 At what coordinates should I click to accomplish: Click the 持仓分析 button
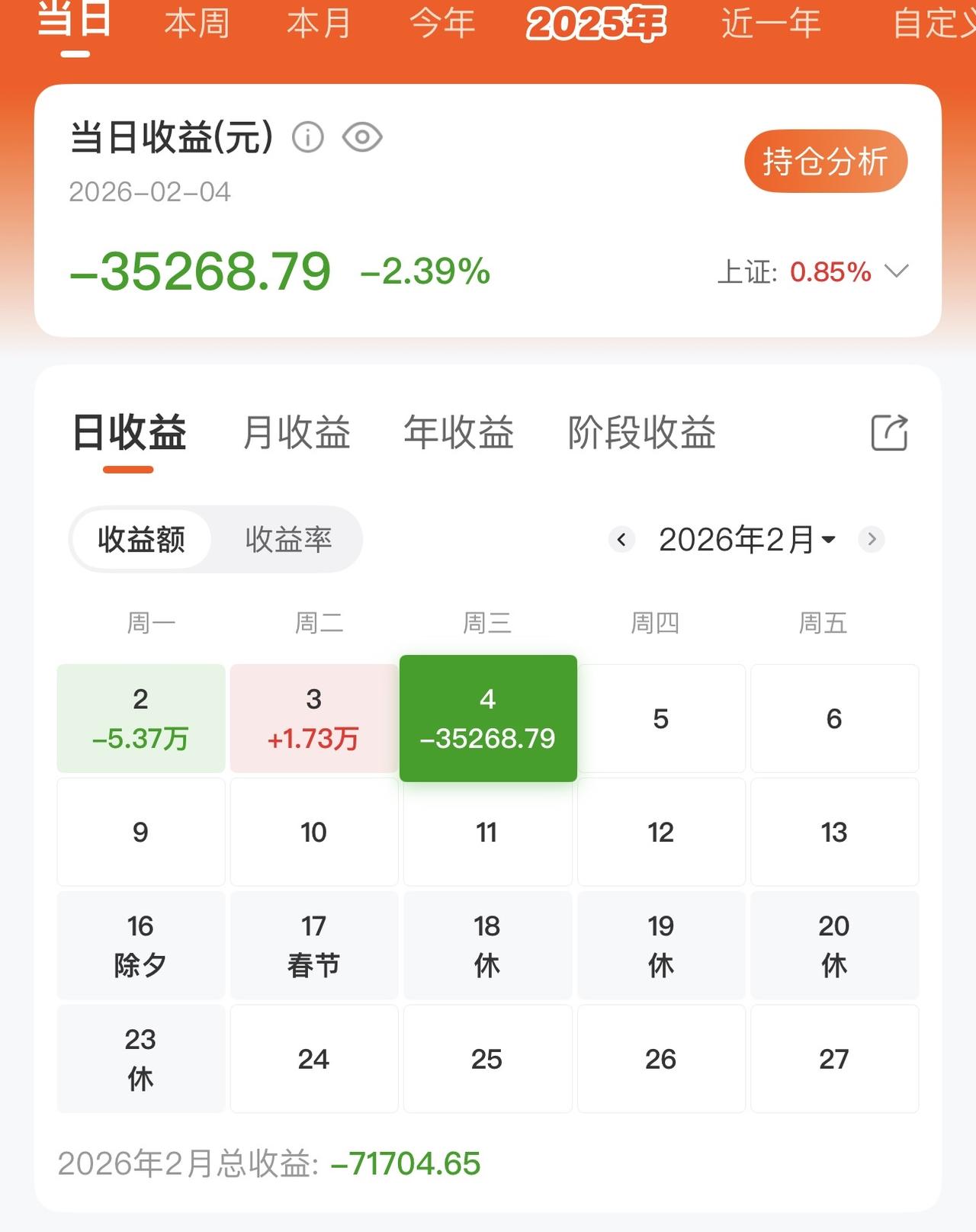click(825, 160)
